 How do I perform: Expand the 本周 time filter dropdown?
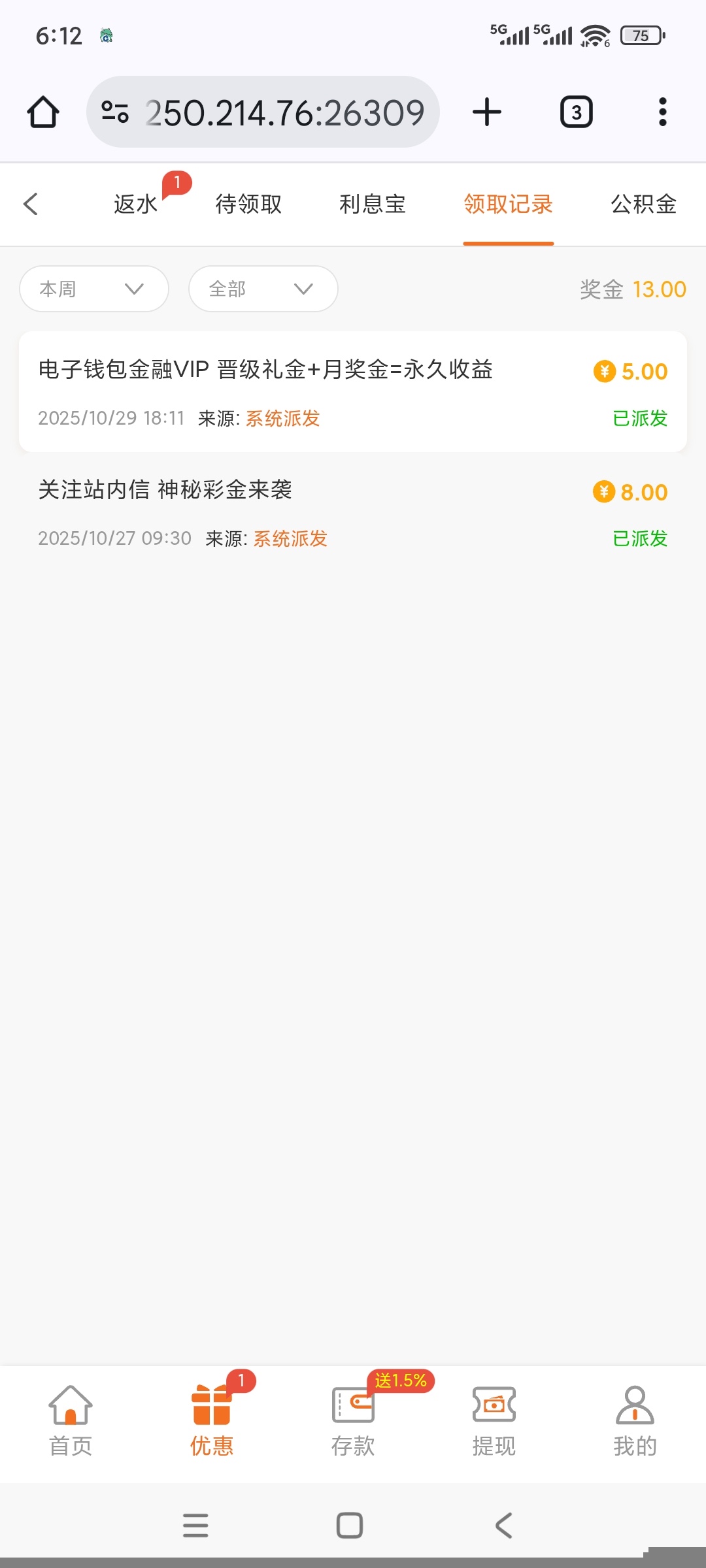94,289
